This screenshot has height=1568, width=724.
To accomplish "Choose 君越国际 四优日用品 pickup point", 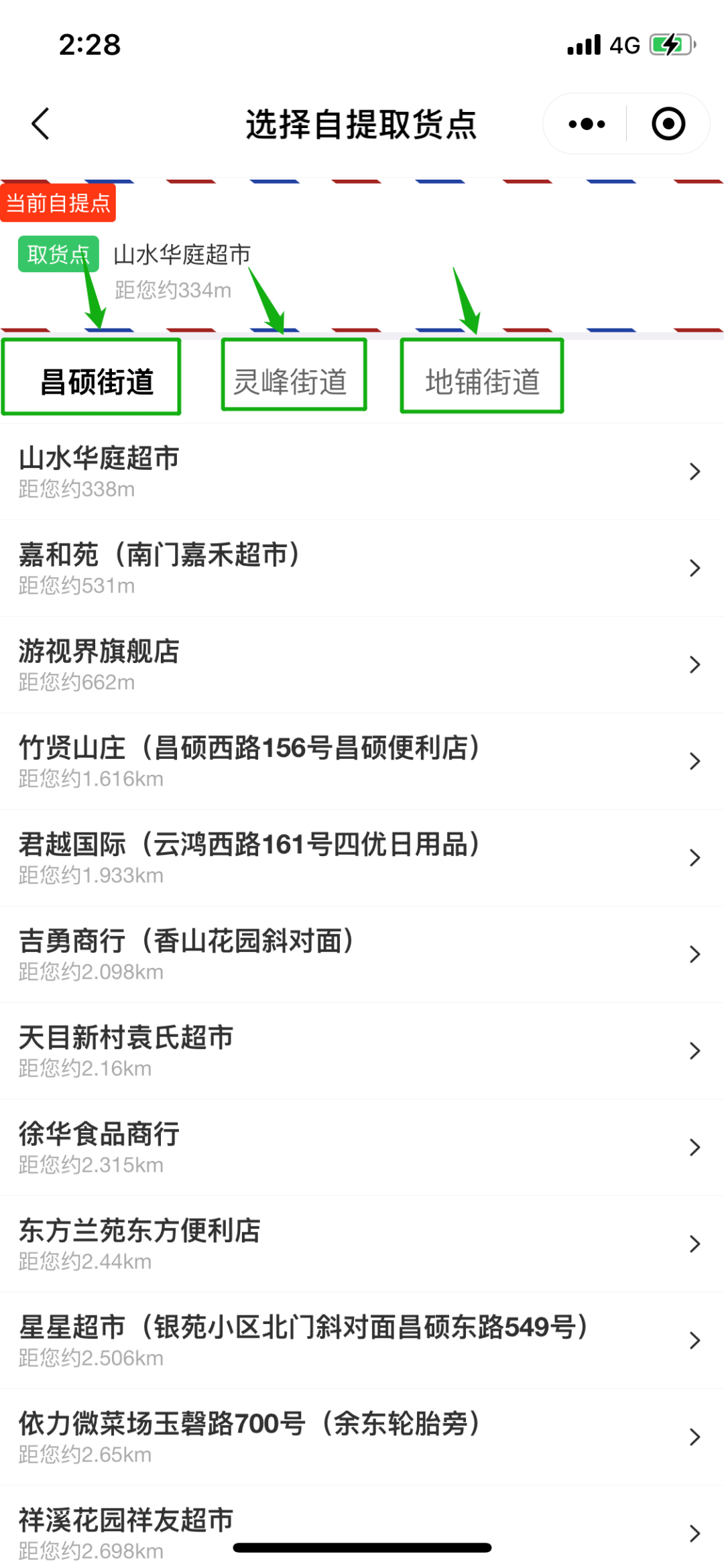I will tap(362, 858).
